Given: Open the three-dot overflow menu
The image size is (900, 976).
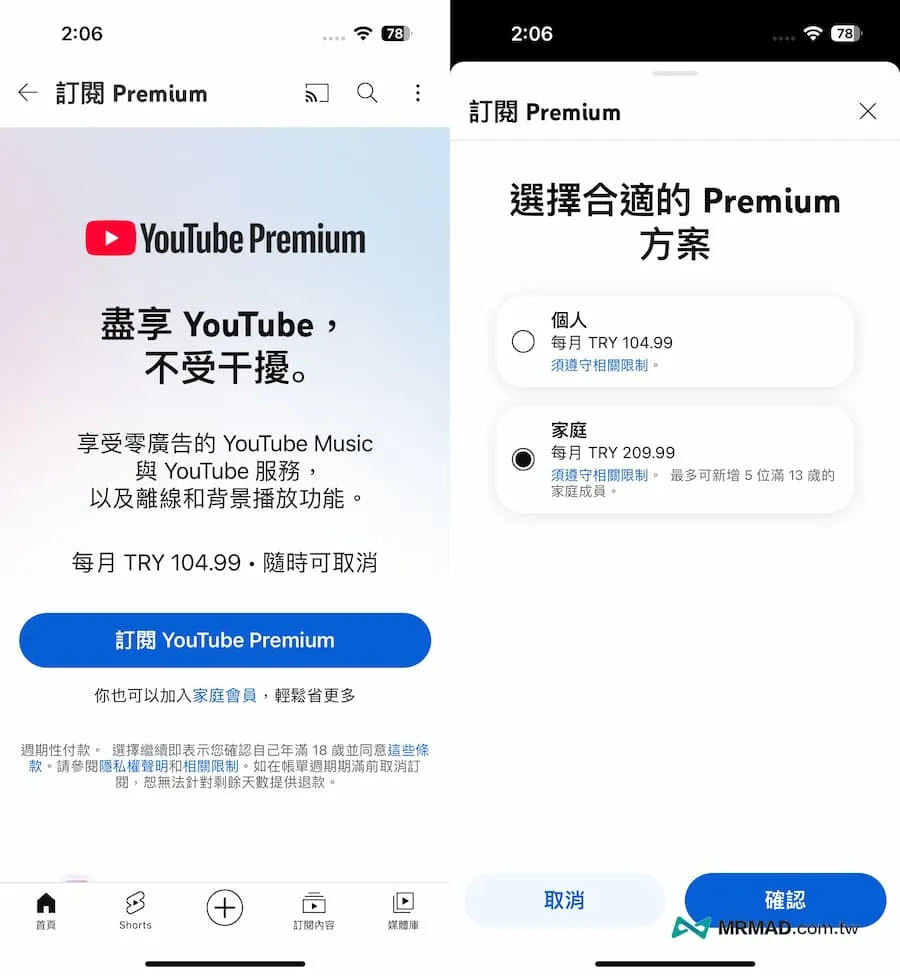Looking at the screenshot, I should pyautogui.click(x=418, y=93).
